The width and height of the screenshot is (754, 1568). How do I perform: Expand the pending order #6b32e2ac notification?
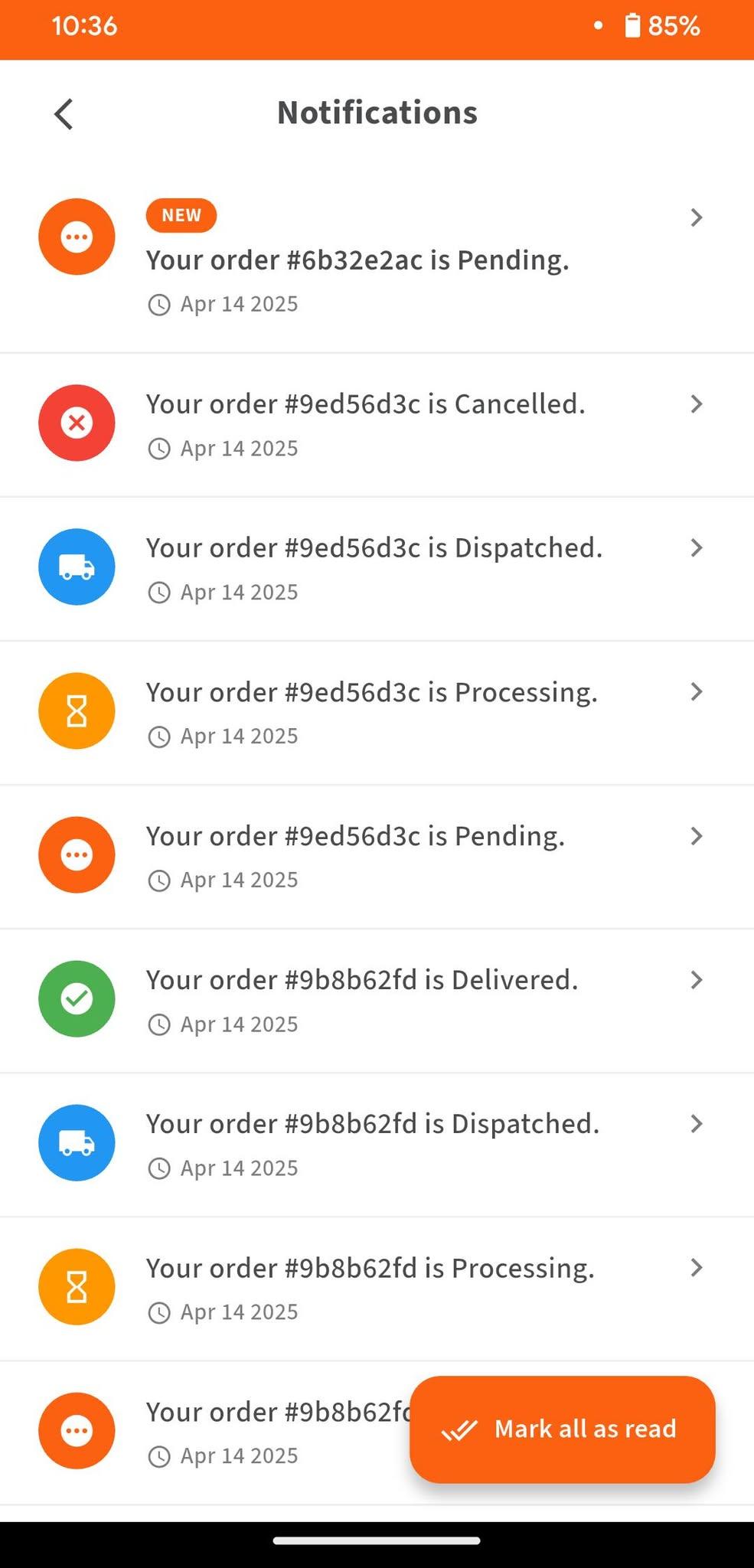[x=696, y=217]
